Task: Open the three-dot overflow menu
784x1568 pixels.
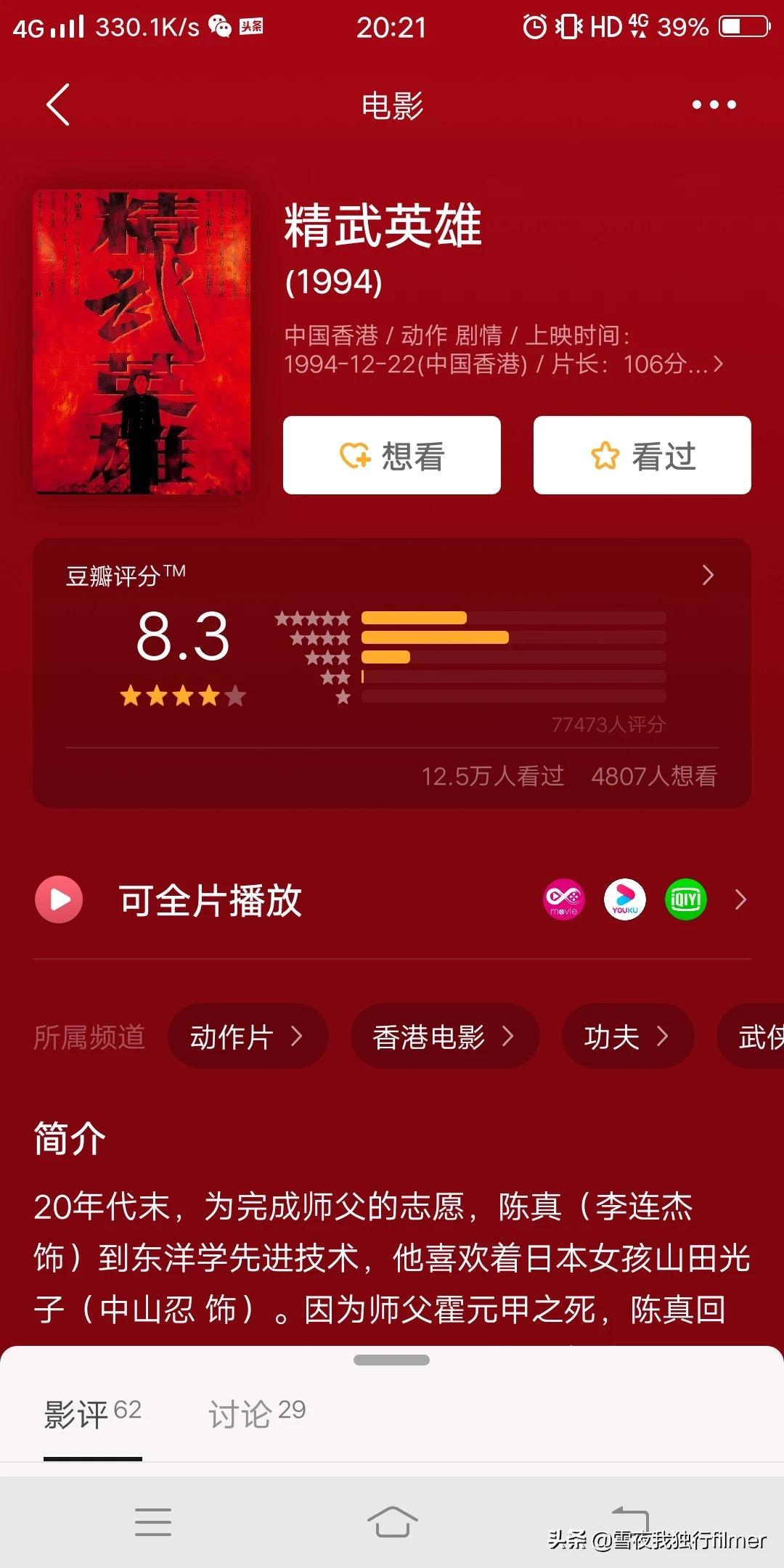Action: (714, 105)
